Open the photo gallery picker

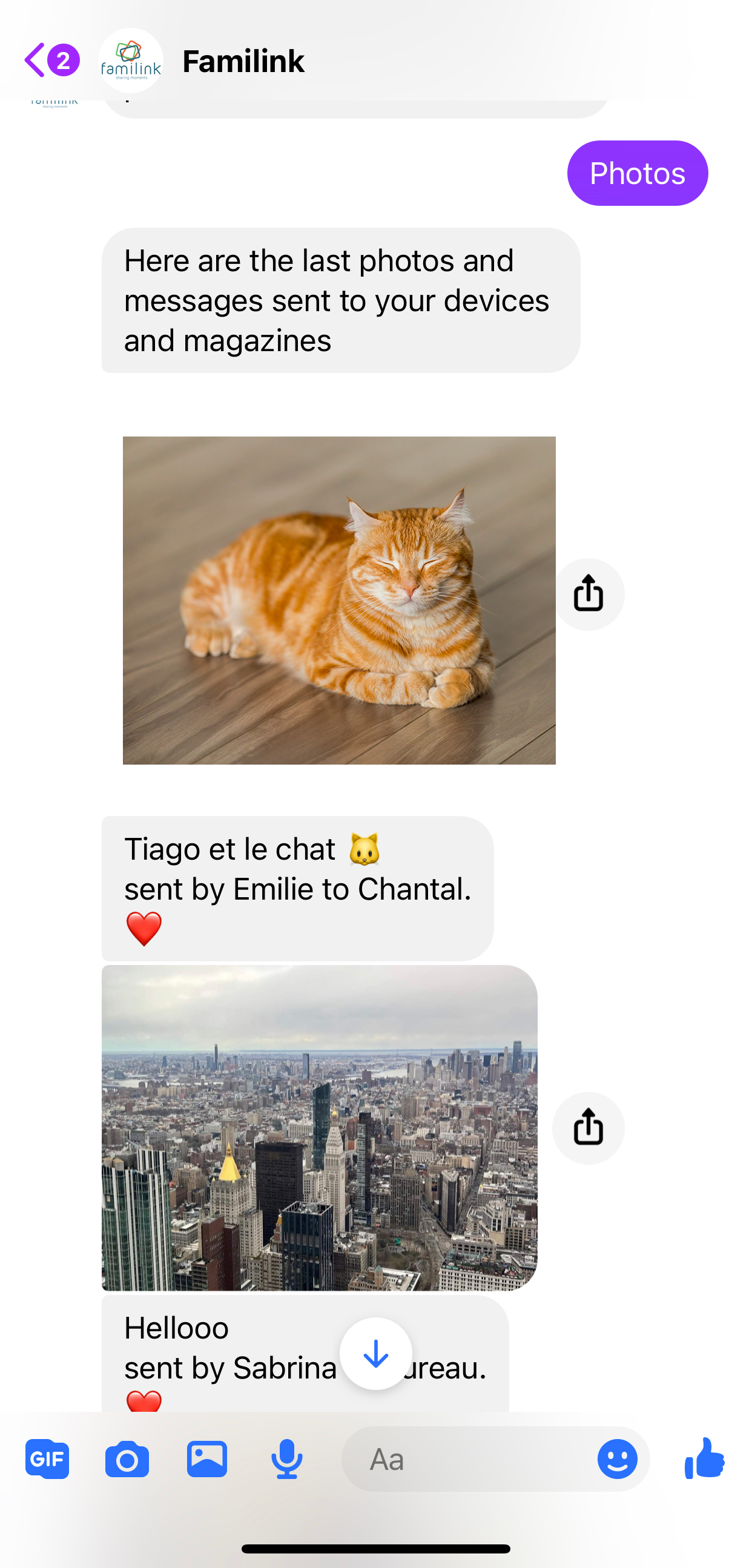[x=207, y=1459]
